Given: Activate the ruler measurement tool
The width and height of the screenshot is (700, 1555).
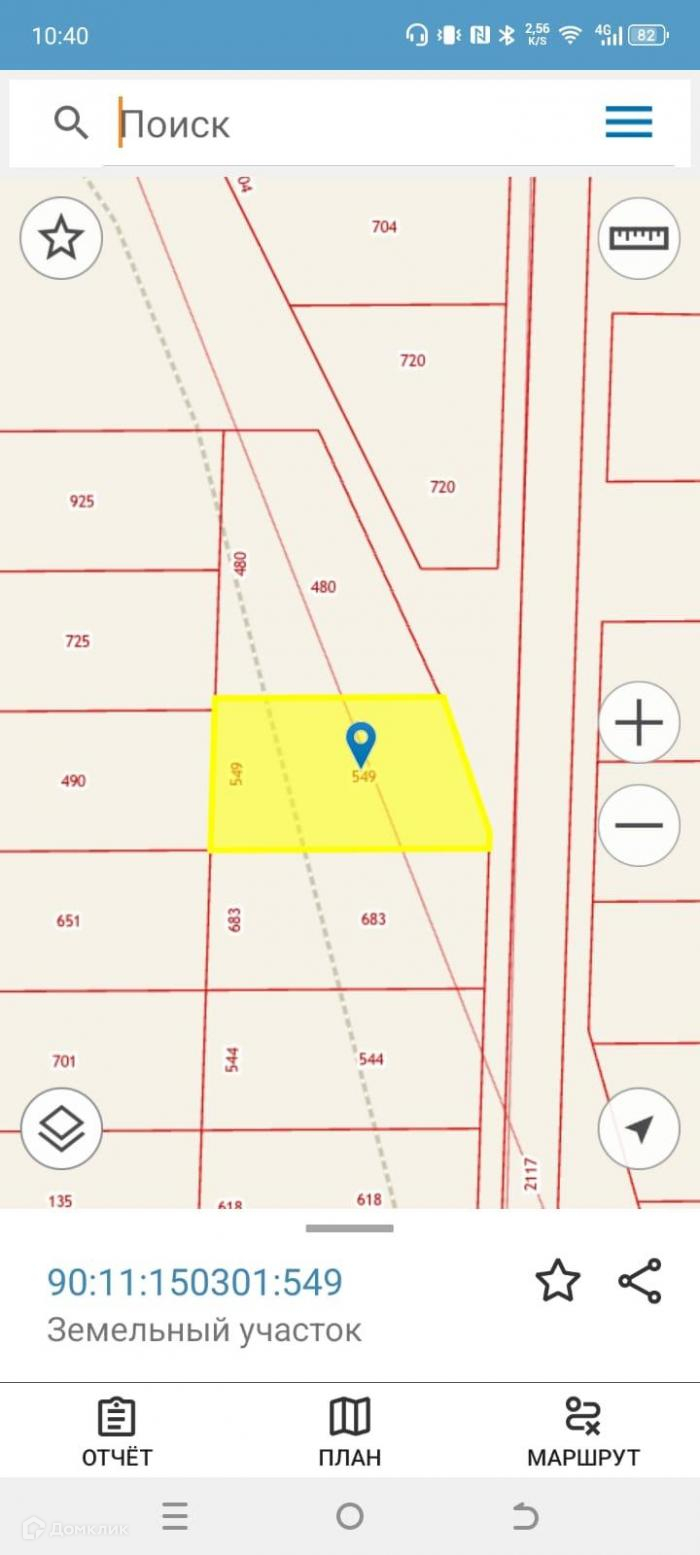Looking at the screenshot, I should click(x=639, y=238).
